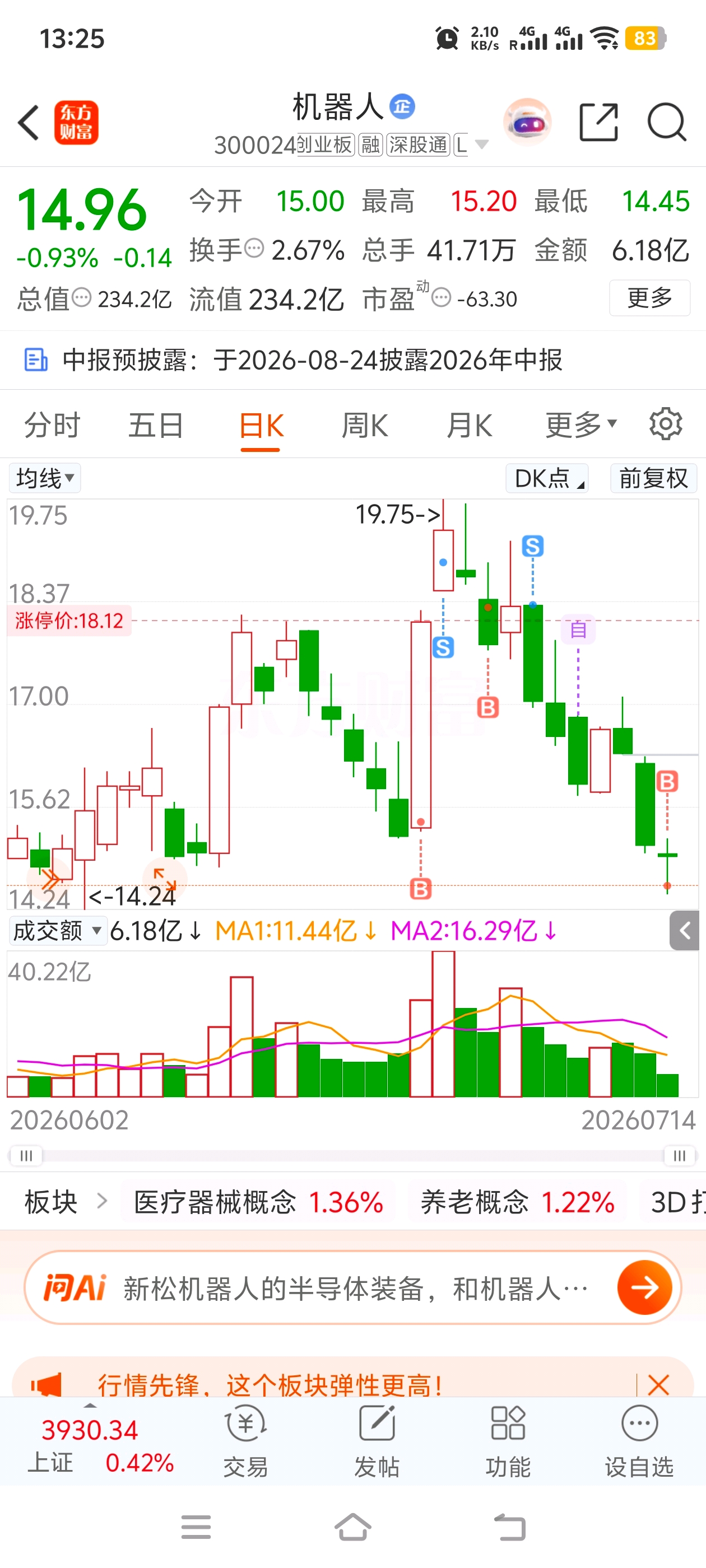Open the 医疗器械概念 sector
This screenshot has width=706, height=1568.
coord(258,1202)
